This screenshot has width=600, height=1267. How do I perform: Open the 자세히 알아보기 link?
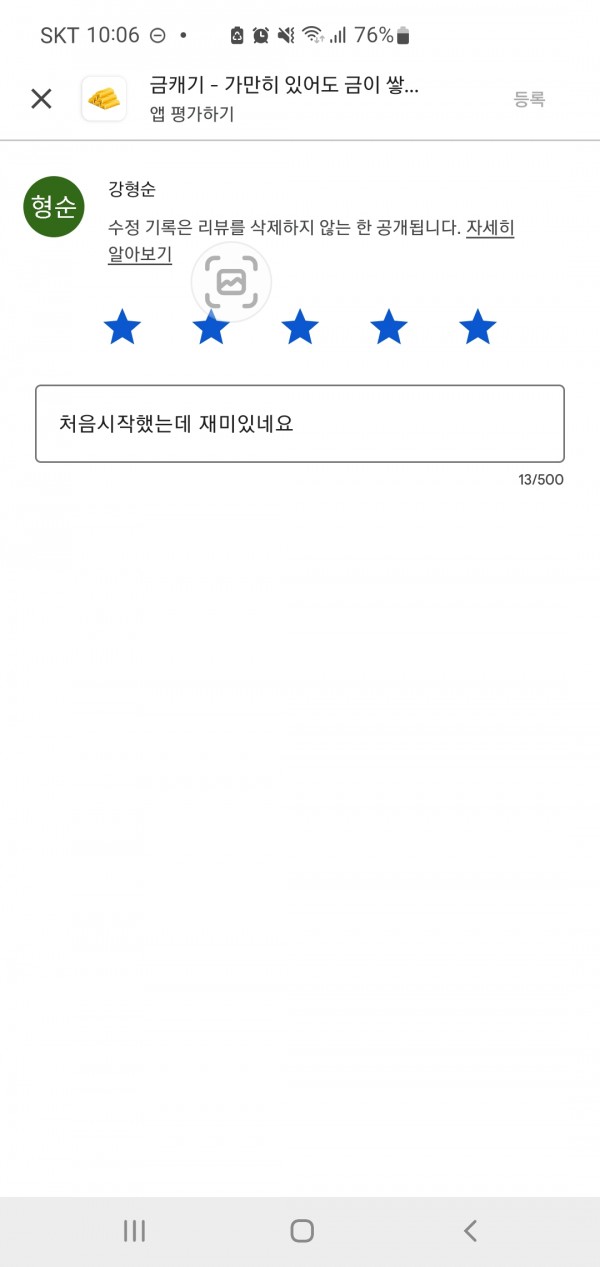(x=311, y=241)
